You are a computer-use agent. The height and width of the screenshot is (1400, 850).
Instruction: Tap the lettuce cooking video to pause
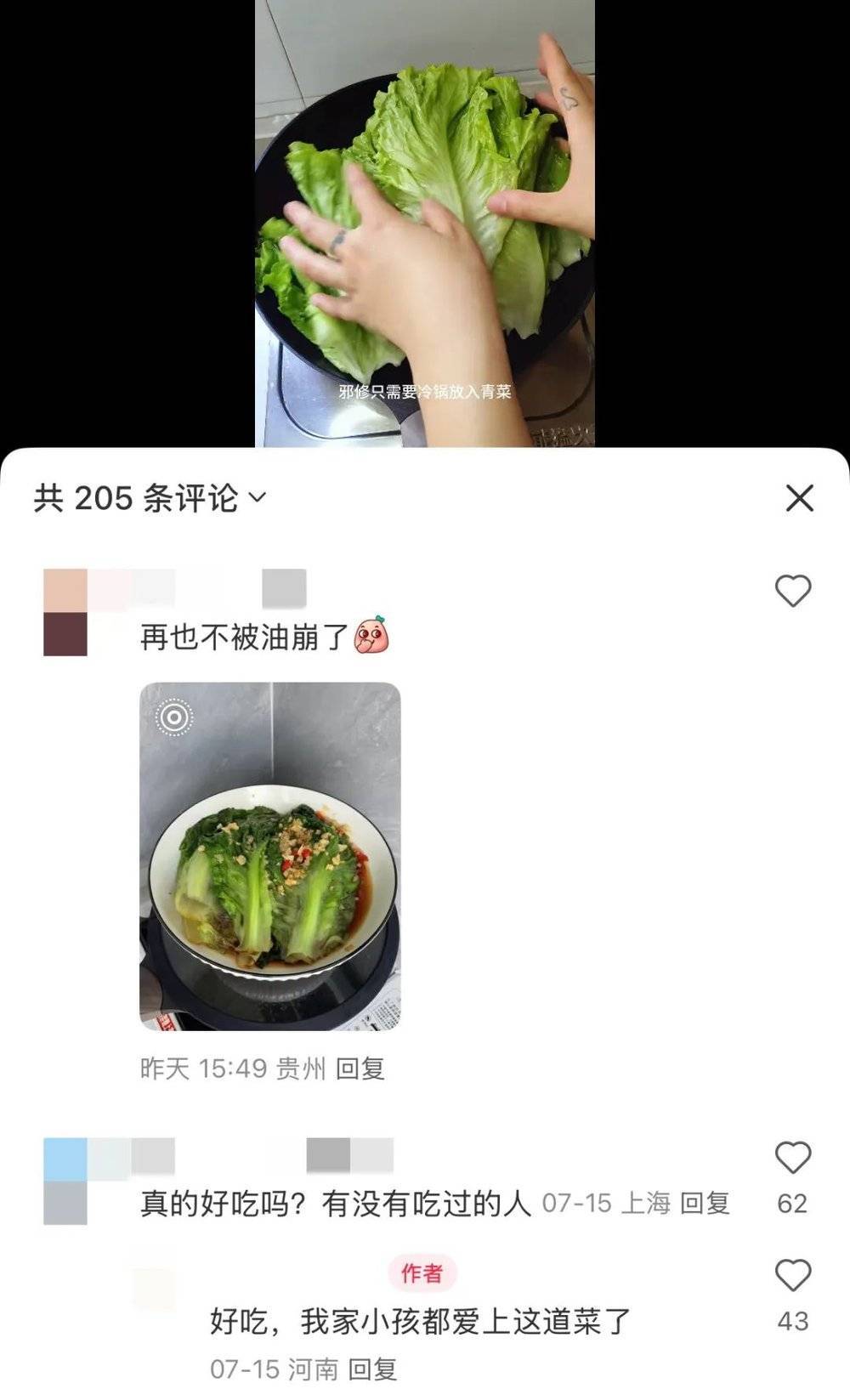pos(425,223)
